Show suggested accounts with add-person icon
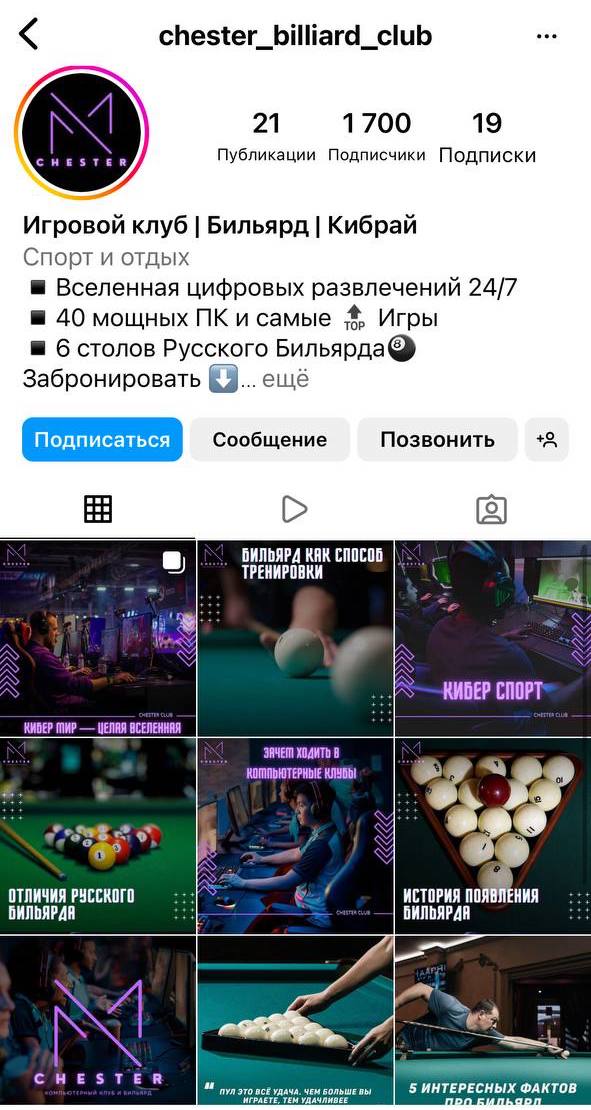Image resolution: width=591 pixels, height=1110 pixels. (x=547, y=440)
